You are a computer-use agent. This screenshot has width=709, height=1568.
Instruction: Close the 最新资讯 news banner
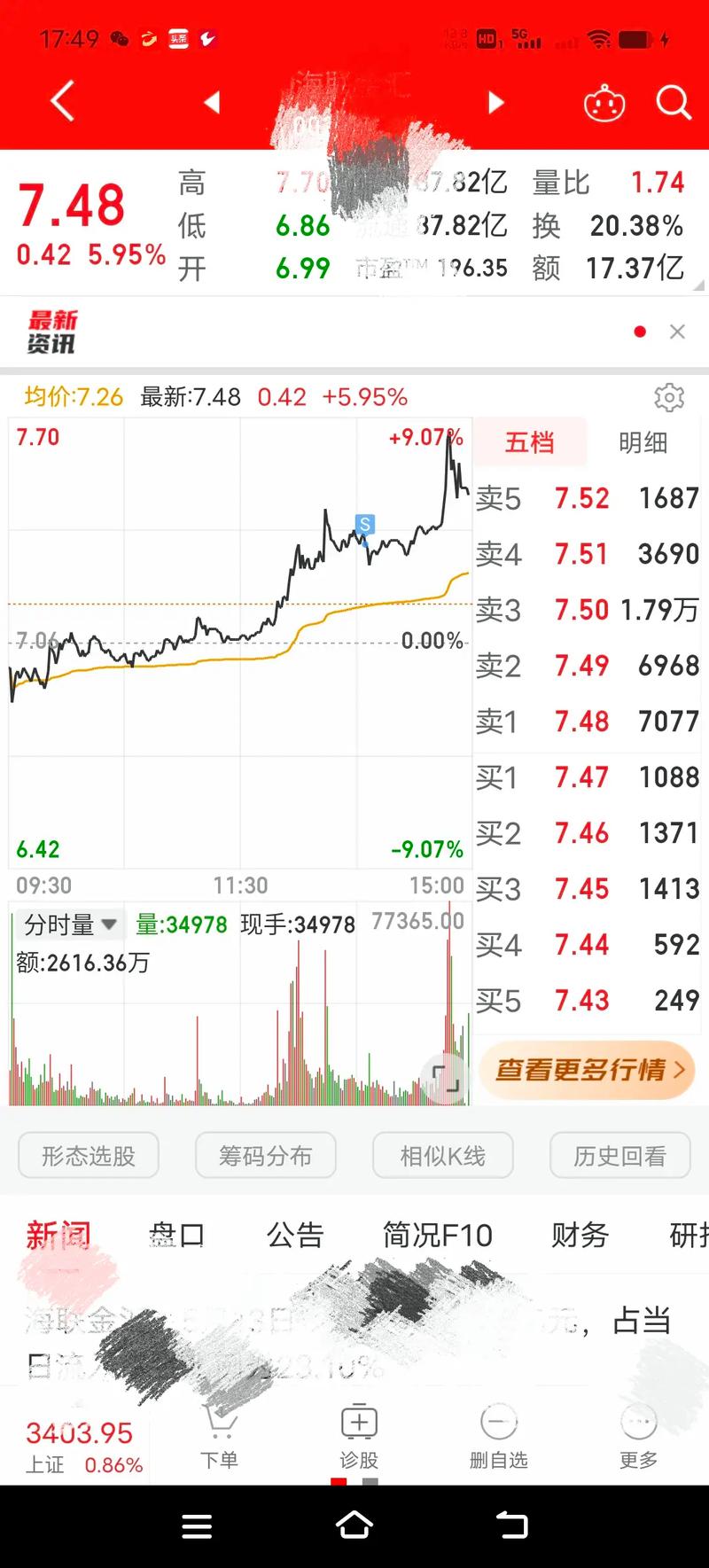[x=677, y=331]
